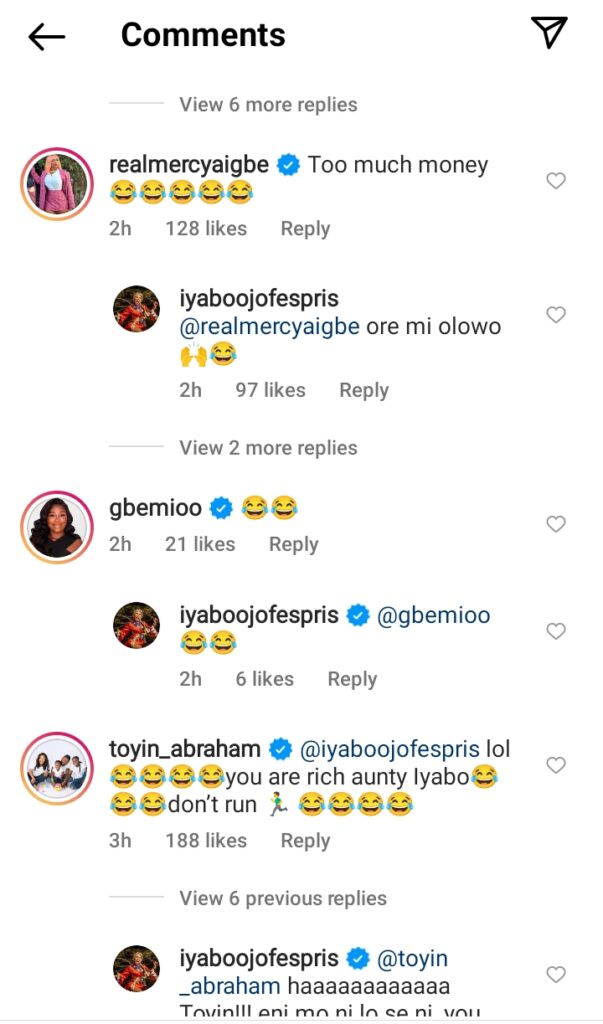Open realmercyaigbe's profile picture
Screen dimensions: 603x1024
pos(57,184)
